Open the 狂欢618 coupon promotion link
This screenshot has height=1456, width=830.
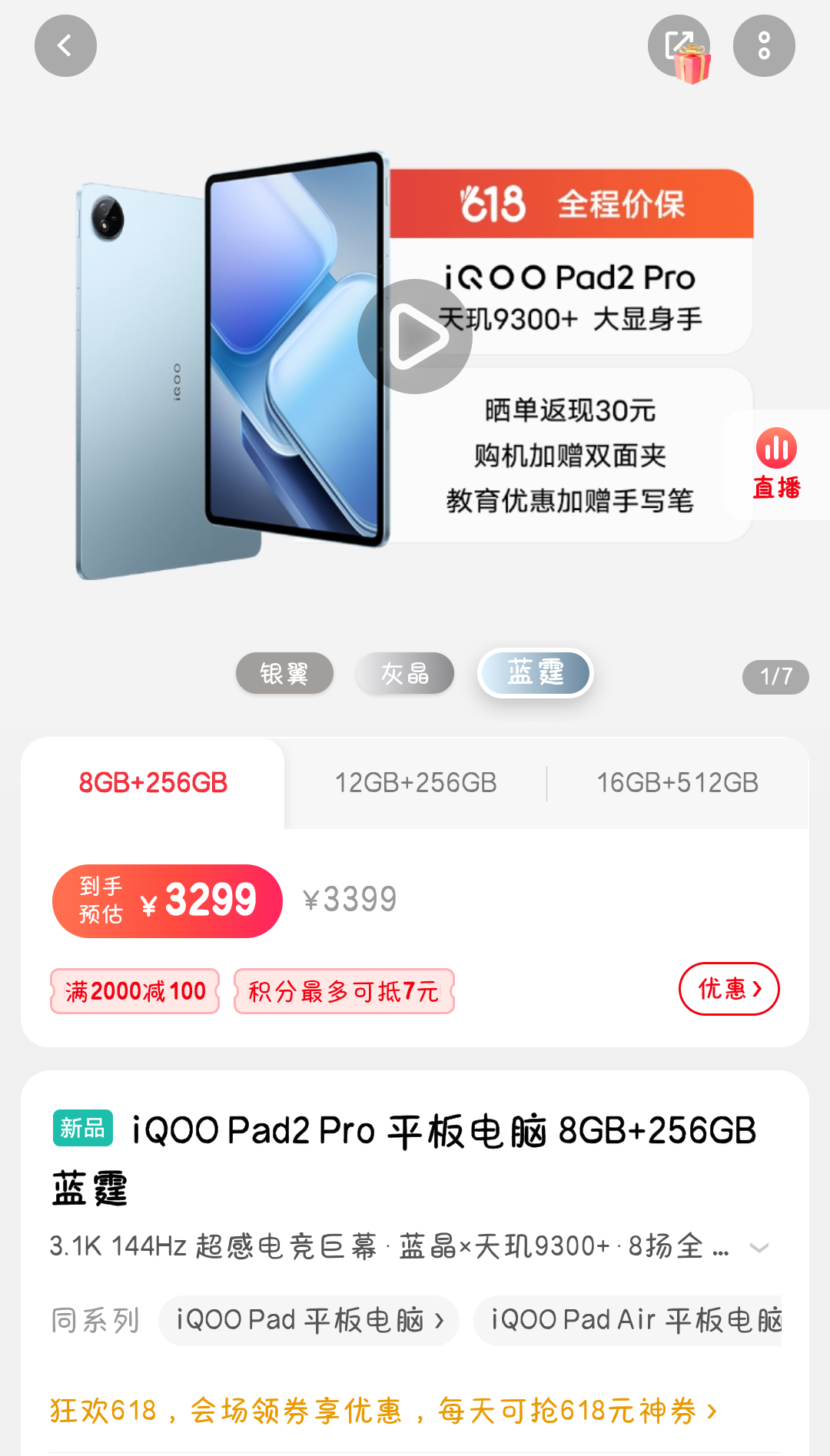click(x=383, y=1411)
